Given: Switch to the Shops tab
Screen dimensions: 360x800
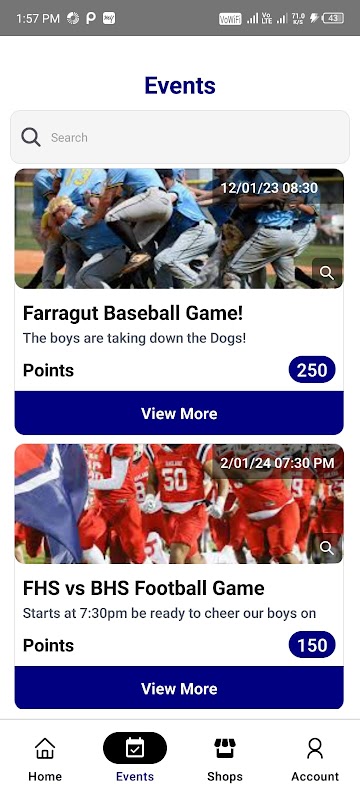Looking at the screenshot, I should click(x=225, y=759).
